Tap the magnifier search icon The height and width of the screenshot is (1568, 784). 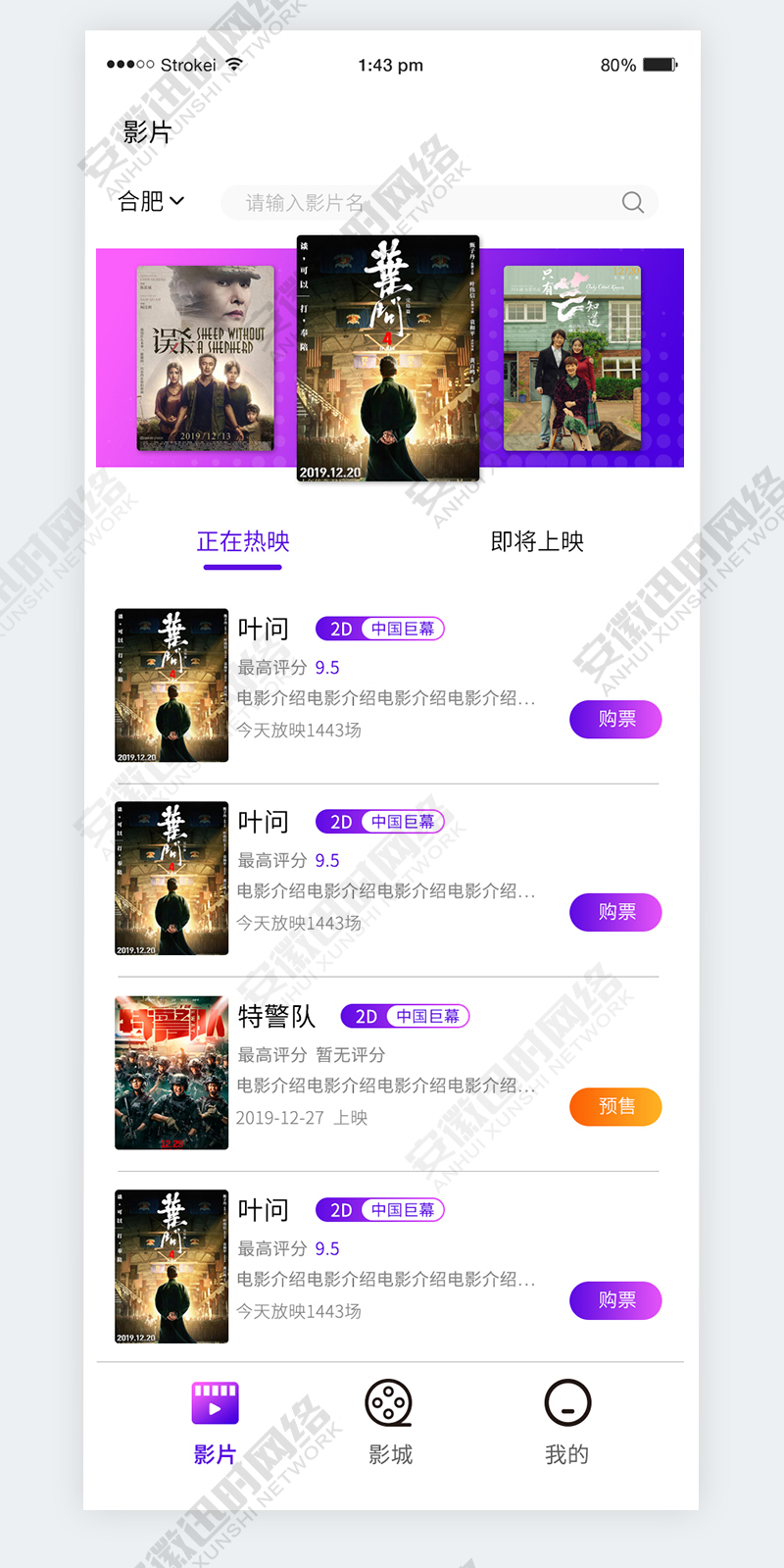633,203
